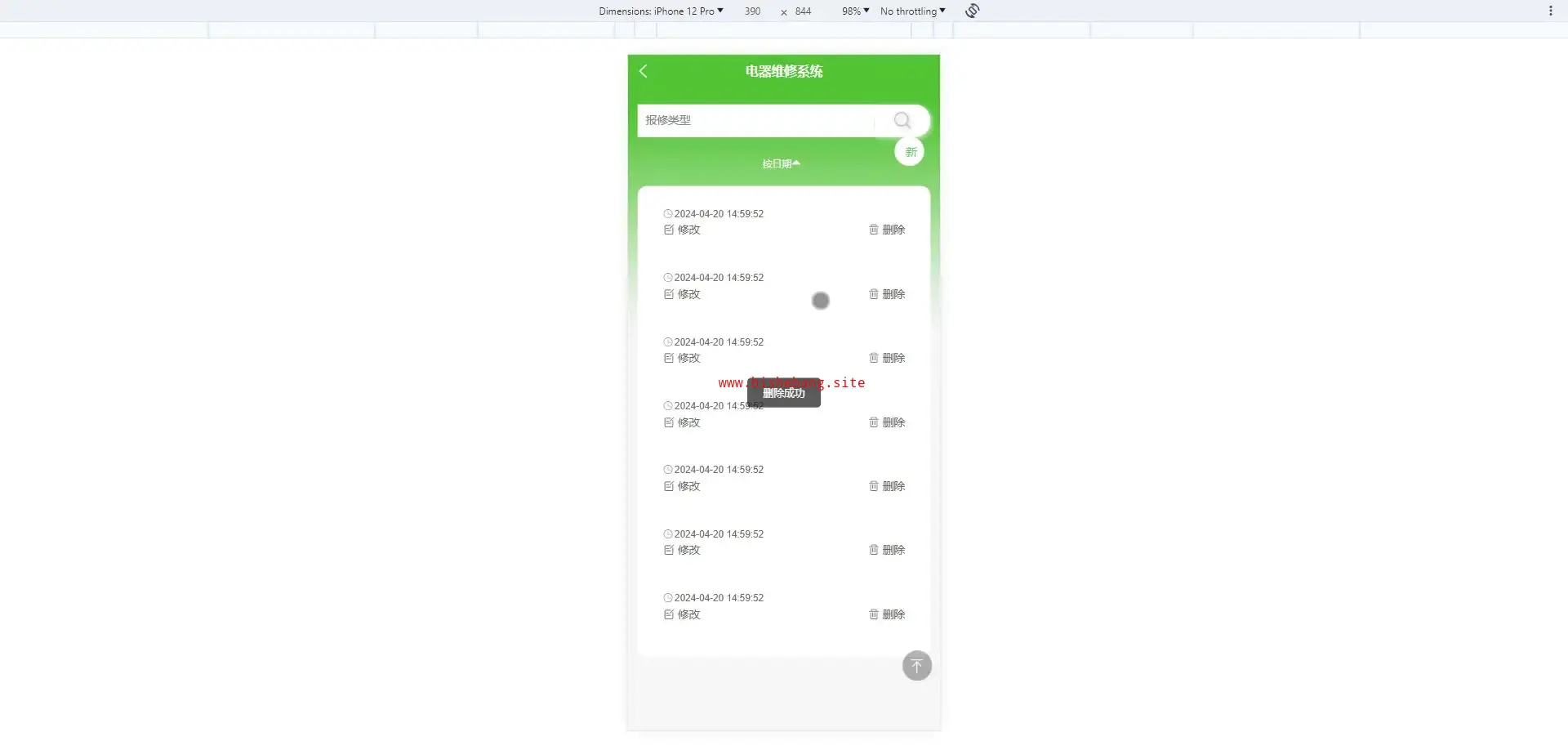Tap the scroll-to-top arrow button
Viewport: 1568px width, 750px height.
point(916,666)
